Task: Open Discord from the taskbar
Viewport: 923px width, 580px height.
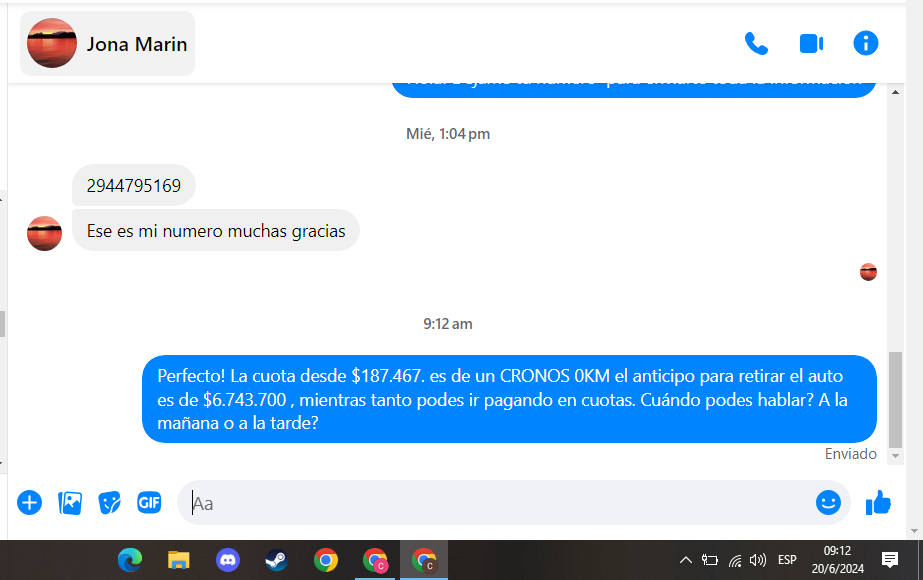Action: 228,560
